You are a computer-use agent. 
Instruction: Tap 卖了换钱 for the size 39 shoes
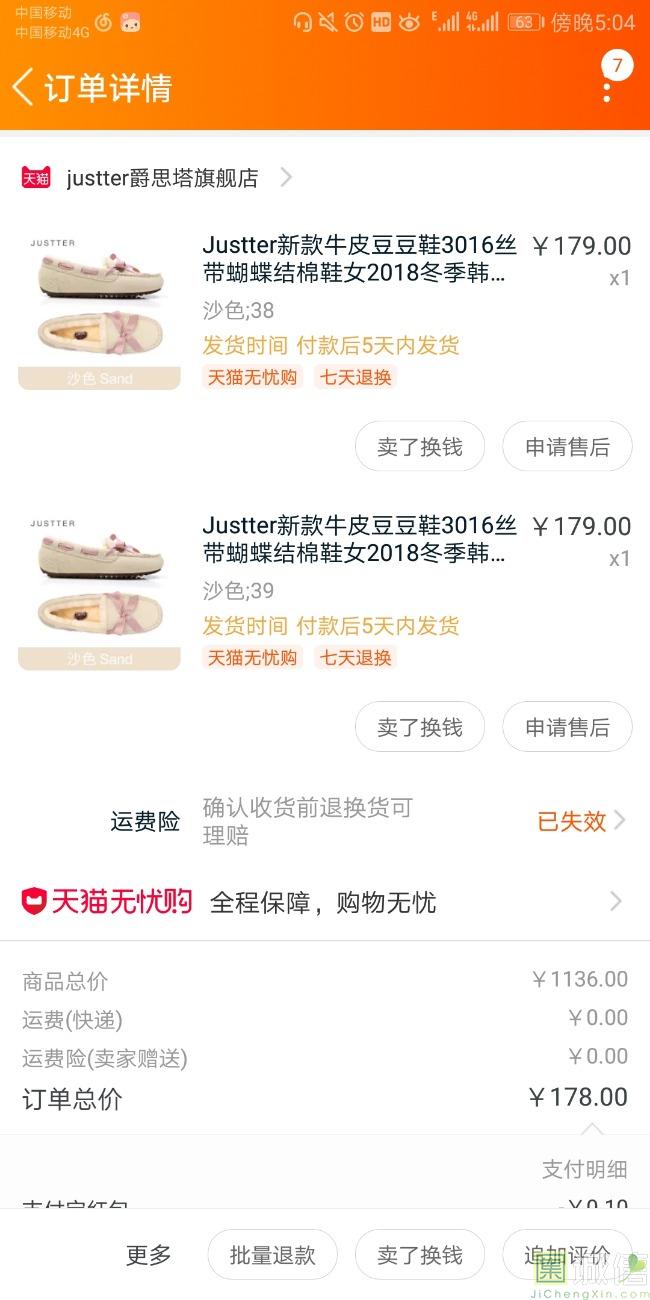(419, 727)
